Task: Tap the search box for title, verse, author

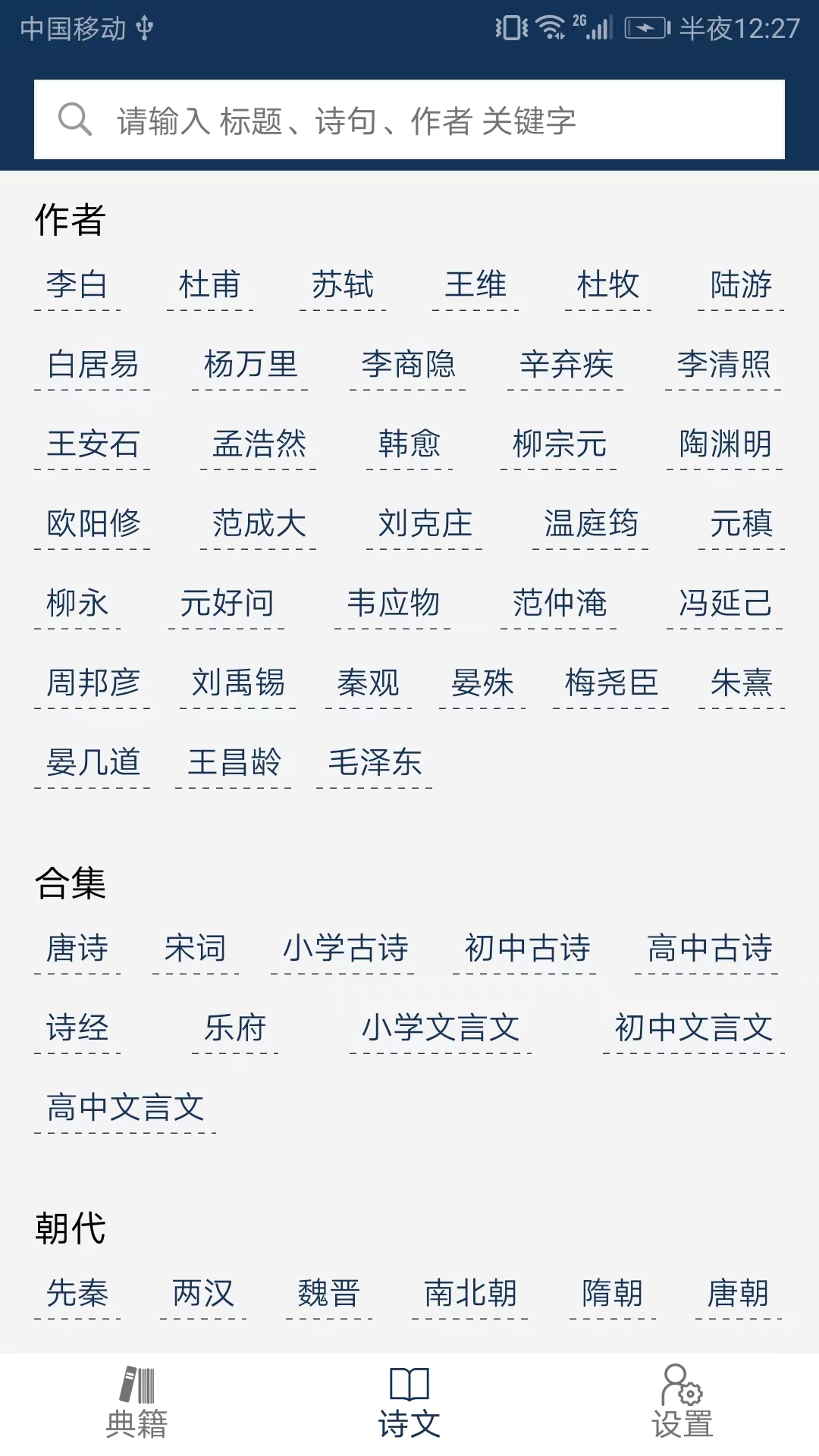Action: click(x=409, y=120)
